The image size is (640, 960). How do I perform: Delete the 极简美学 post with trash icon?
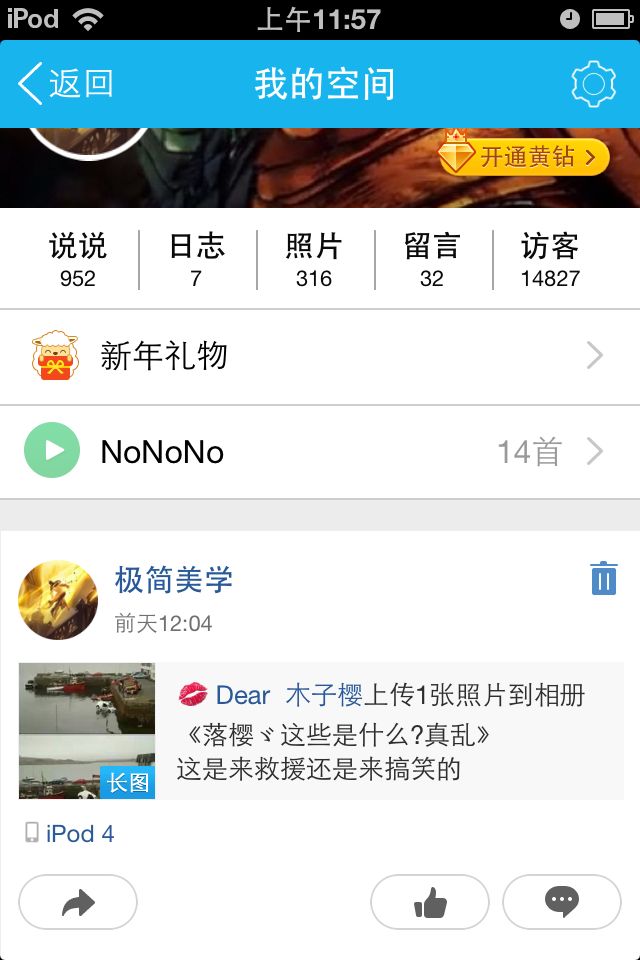tap(603, 578)
